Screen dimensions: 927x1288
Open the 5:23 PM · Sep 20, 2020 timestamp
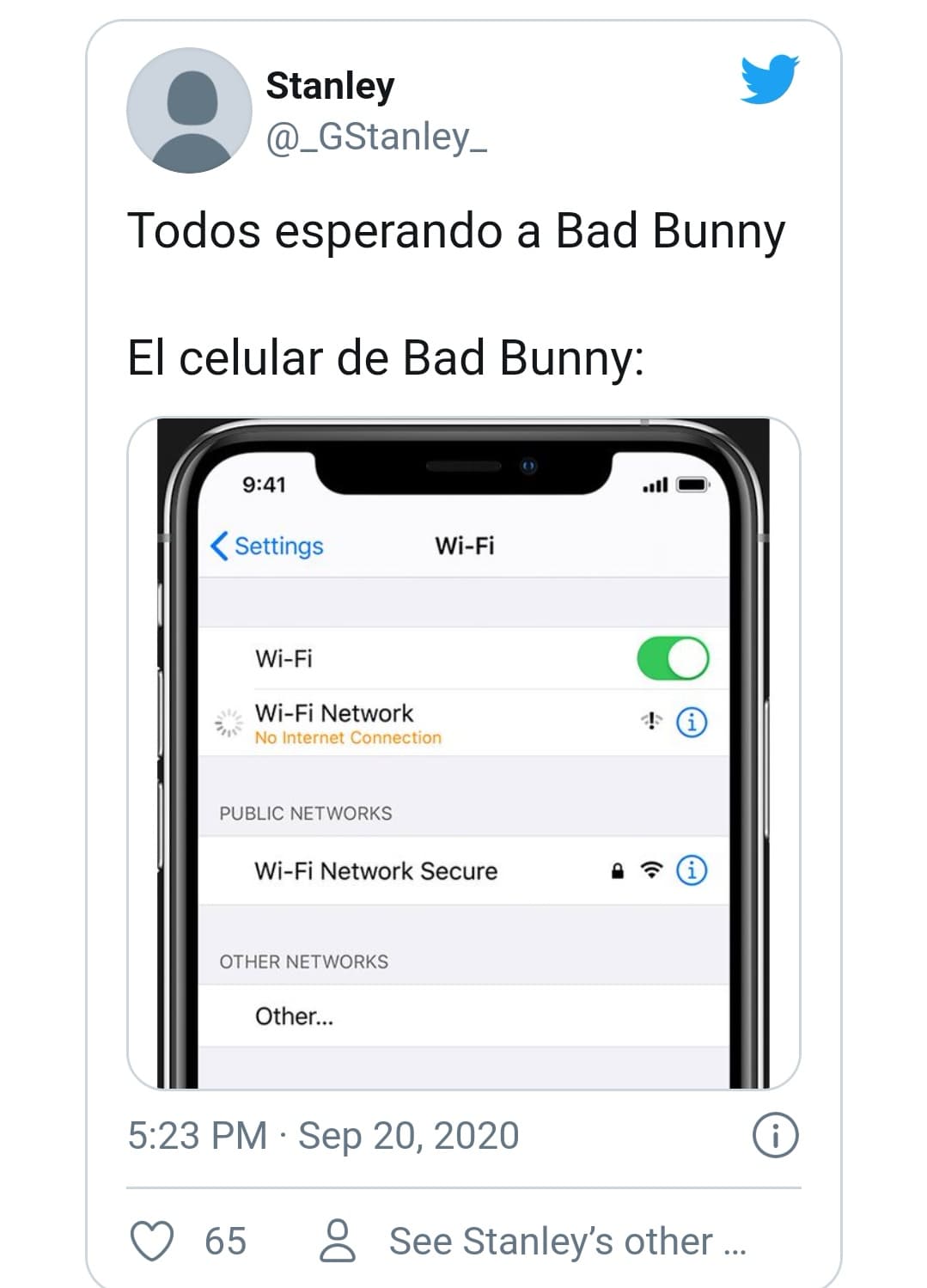pyautogui.click(x=323, y=1135)
